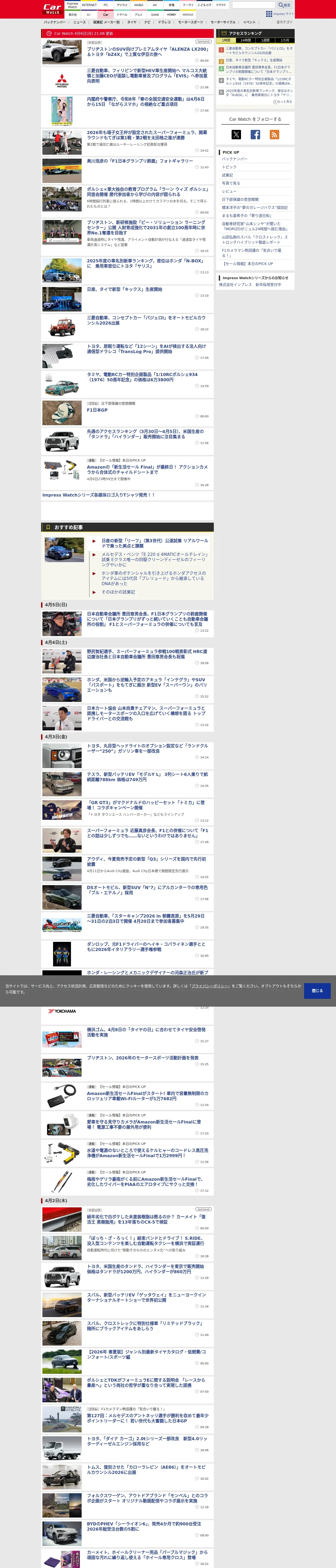Open 写真で見る in the PICK UP list
Screen dimensions: 336x1568
click(231, 183)
